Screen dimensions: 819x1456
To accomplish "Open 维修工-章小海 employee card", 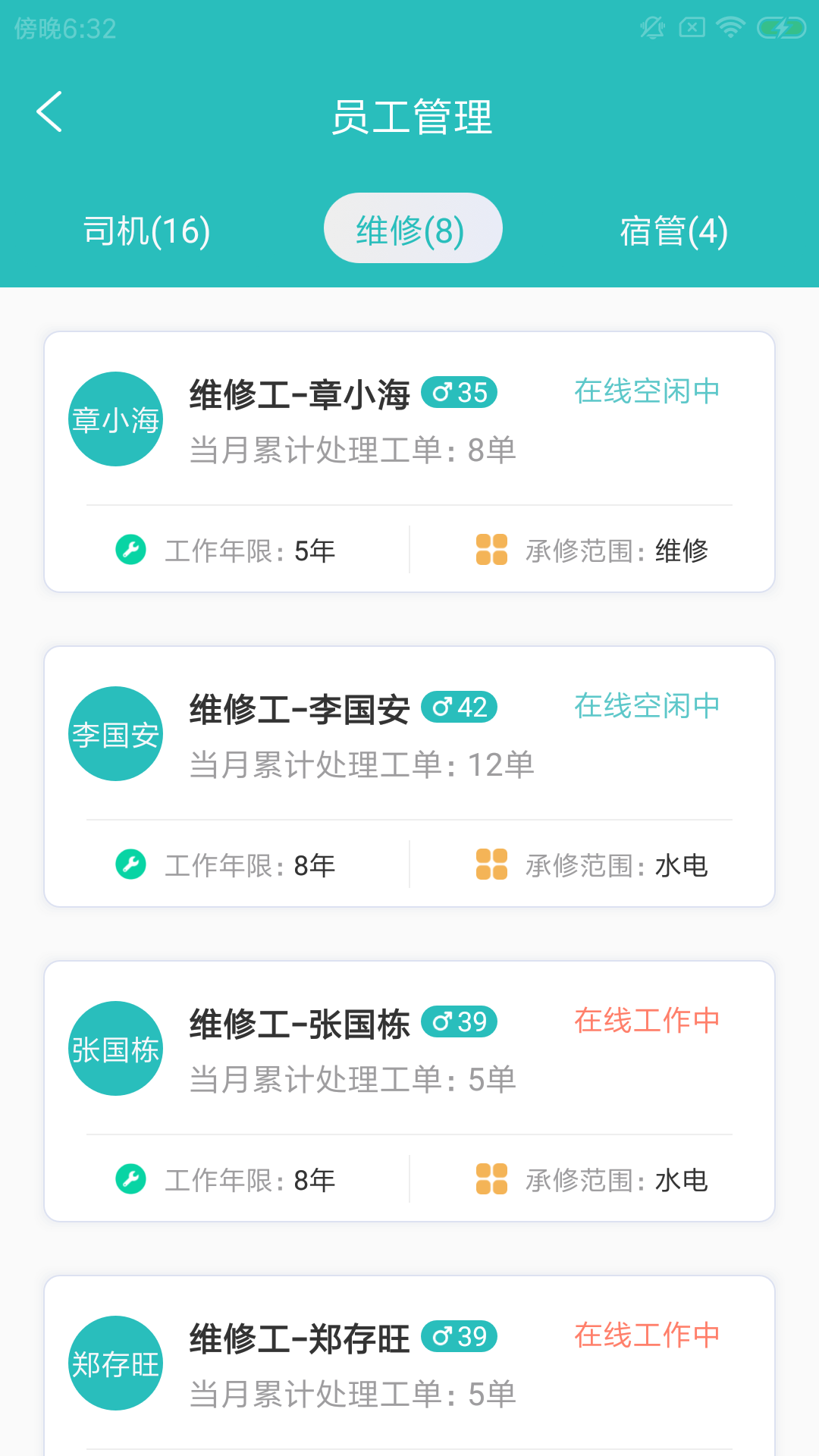I will point(409,461).
